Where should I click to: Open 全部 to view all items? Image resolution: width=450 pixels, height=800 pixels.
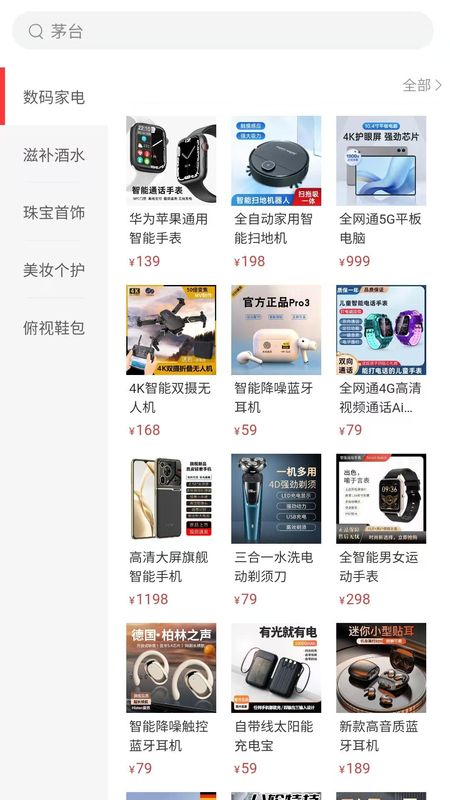(x=422, y=85)
